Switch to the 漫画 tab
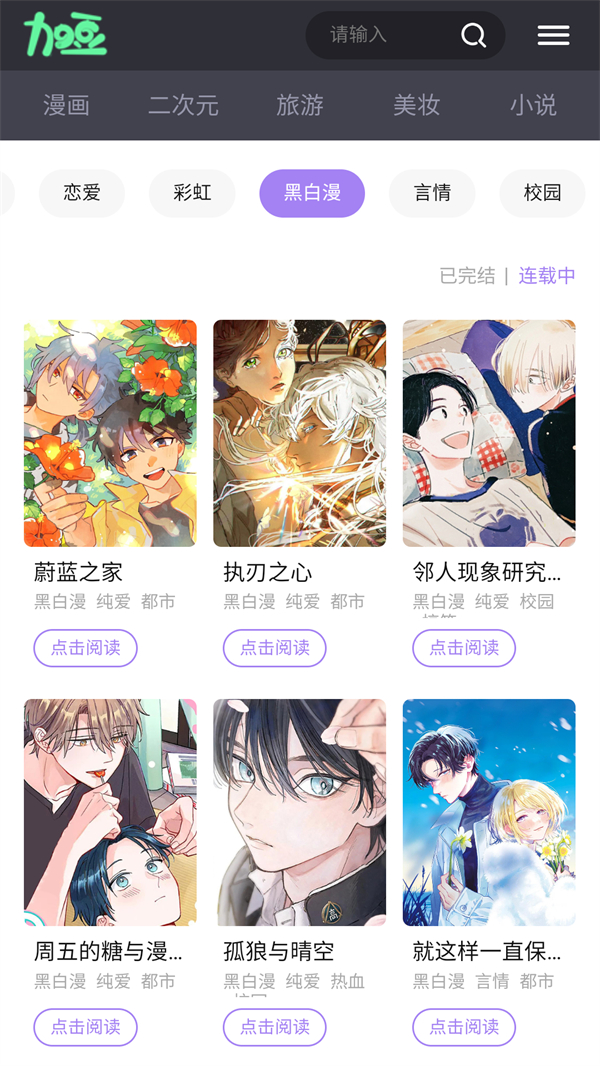This screenshot has width=600, height=1066. (67, 105)
